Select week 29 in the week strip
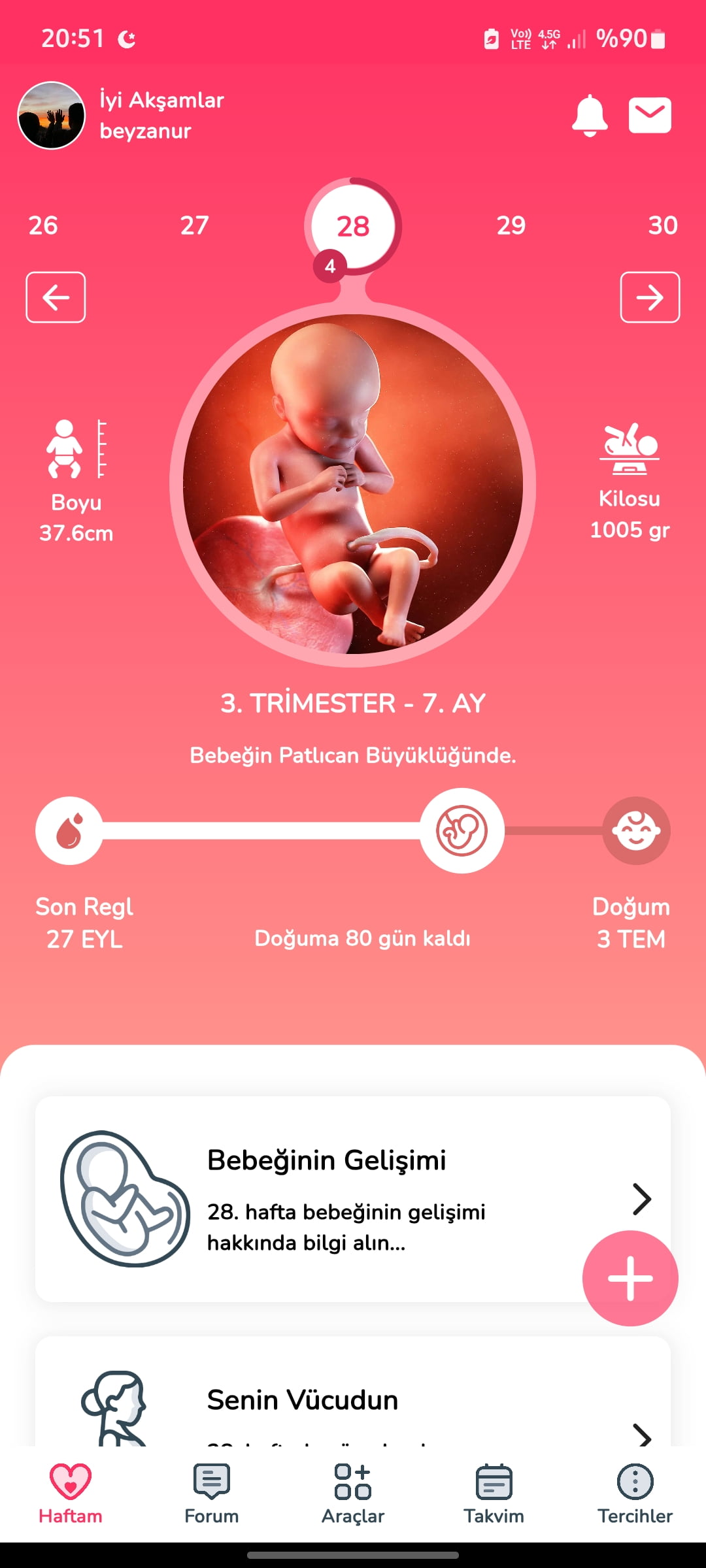Image resolution: width=706 pixels, height=1568 pixels. [511, 225]
